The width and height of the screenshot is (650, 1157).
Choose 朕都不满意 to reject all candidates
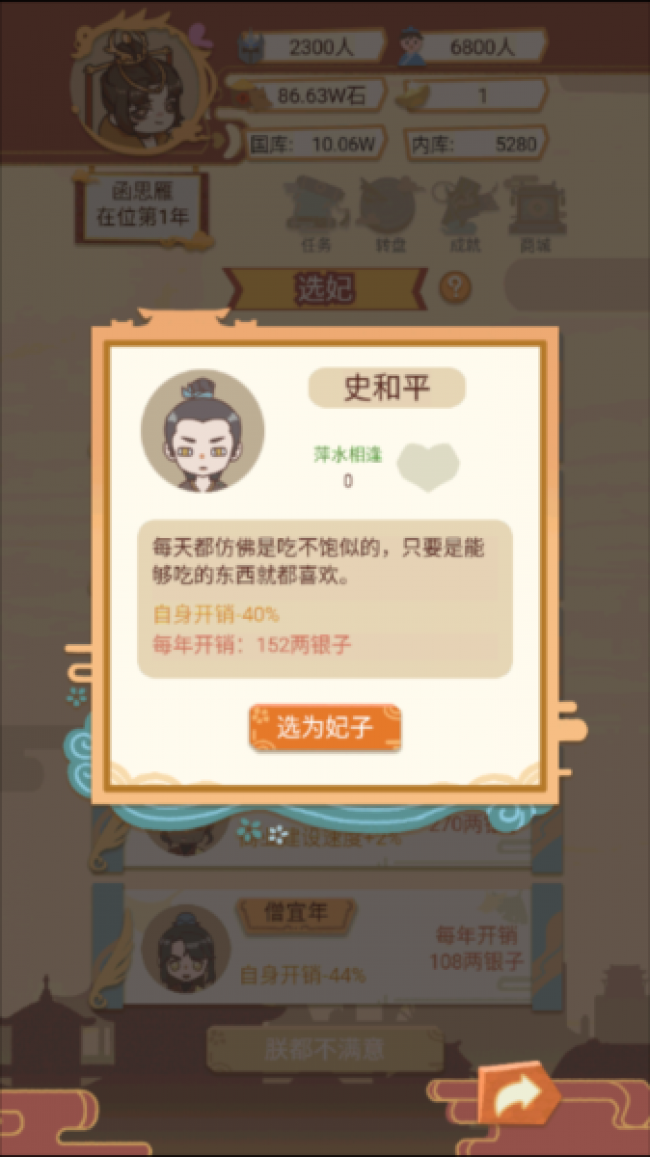pos(325,1049)
